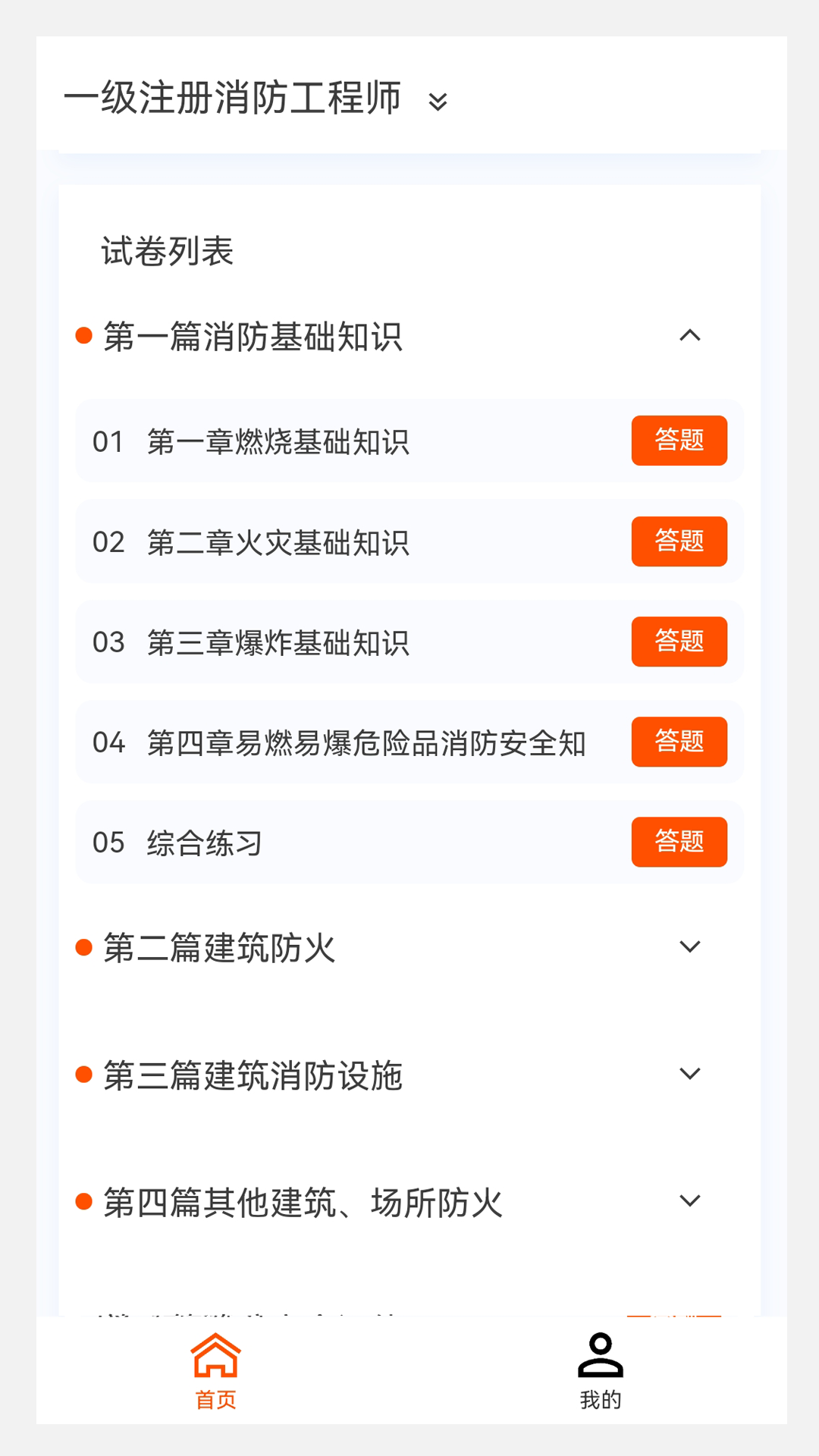819x1456 pixels.
Task: Click the orange dot beside 第二篇建筑防火
Action: tap(83, 946)
